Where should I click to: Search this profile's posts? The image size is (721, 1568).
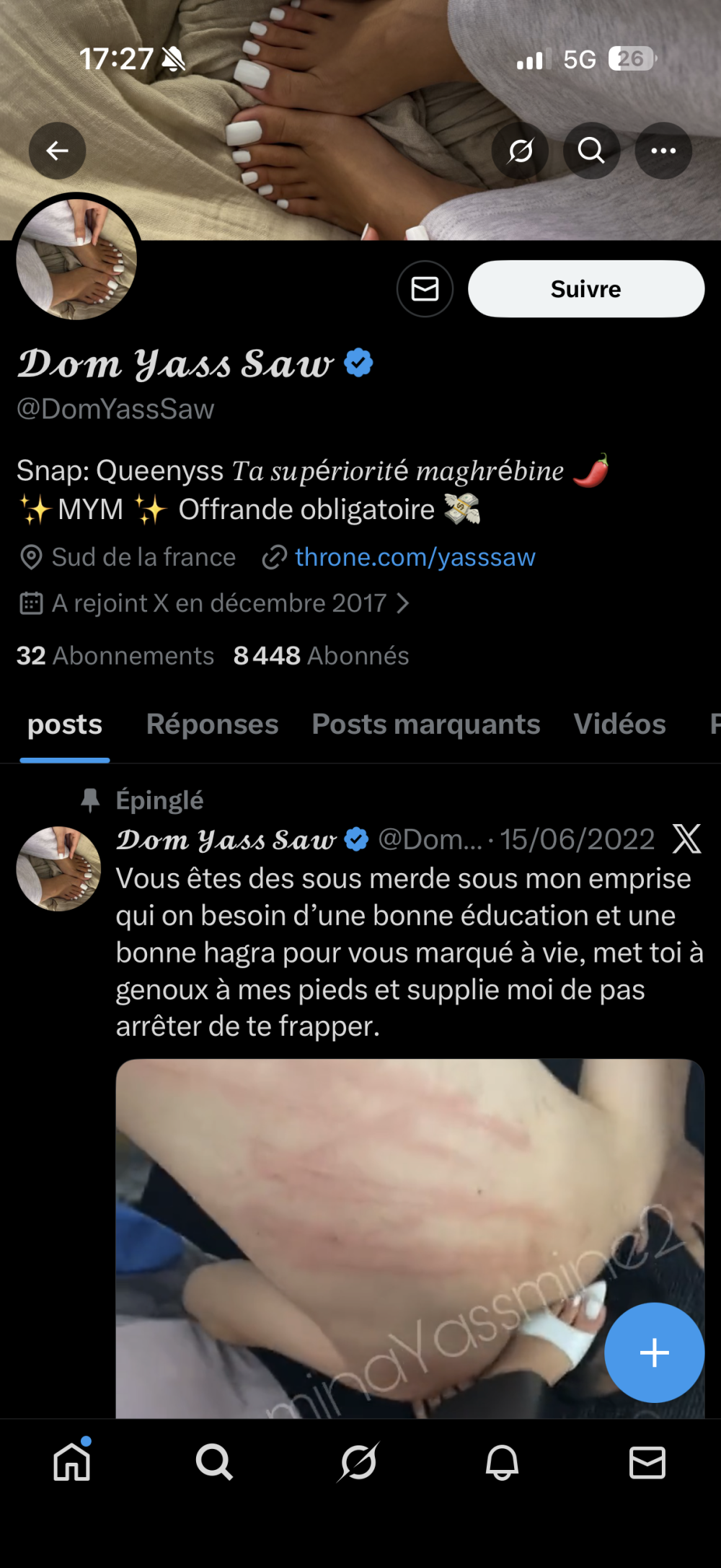pyautogui.click(x=591, y=151)
